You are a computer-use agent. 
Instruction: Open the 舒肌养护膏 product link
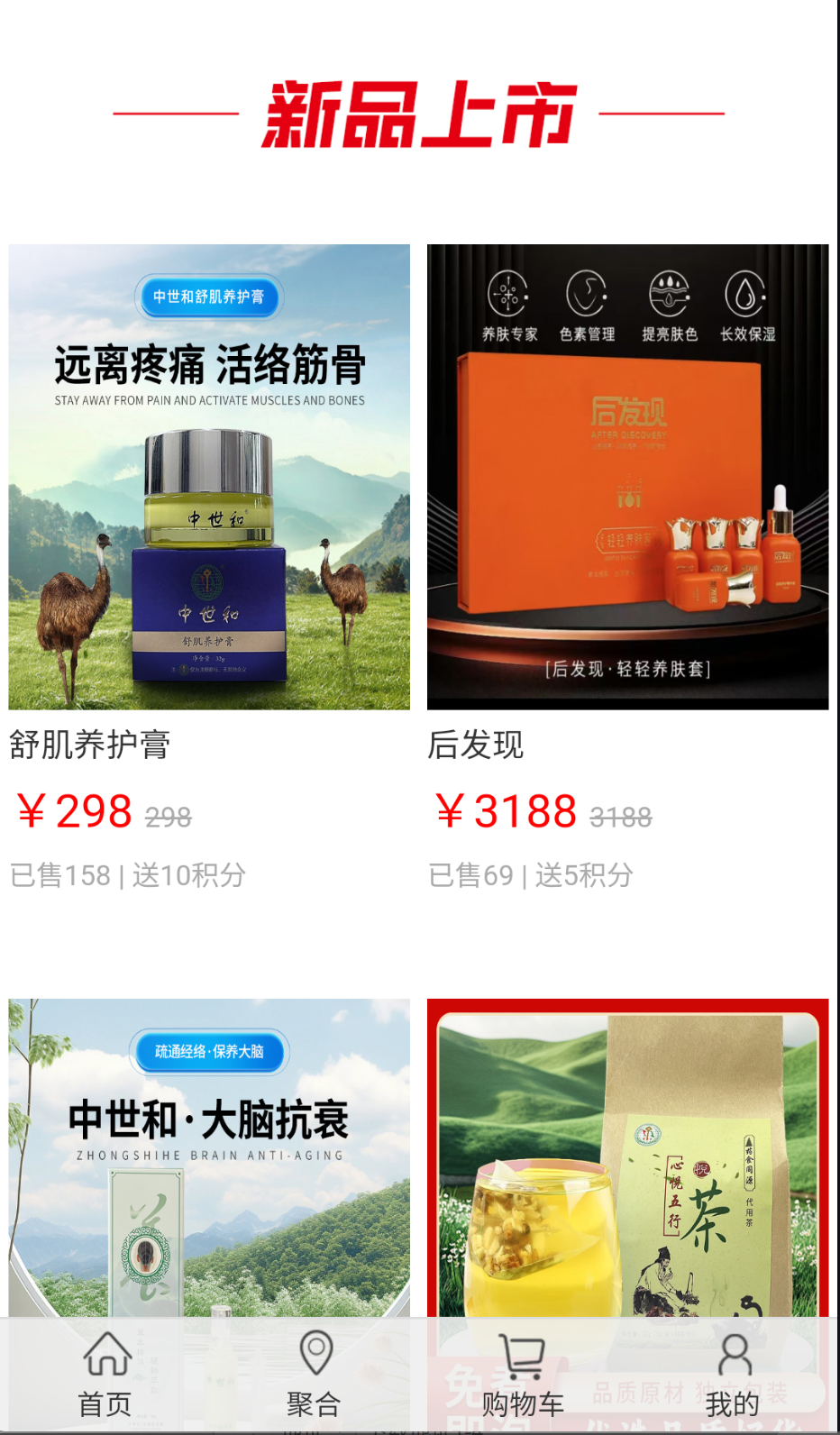89,746
